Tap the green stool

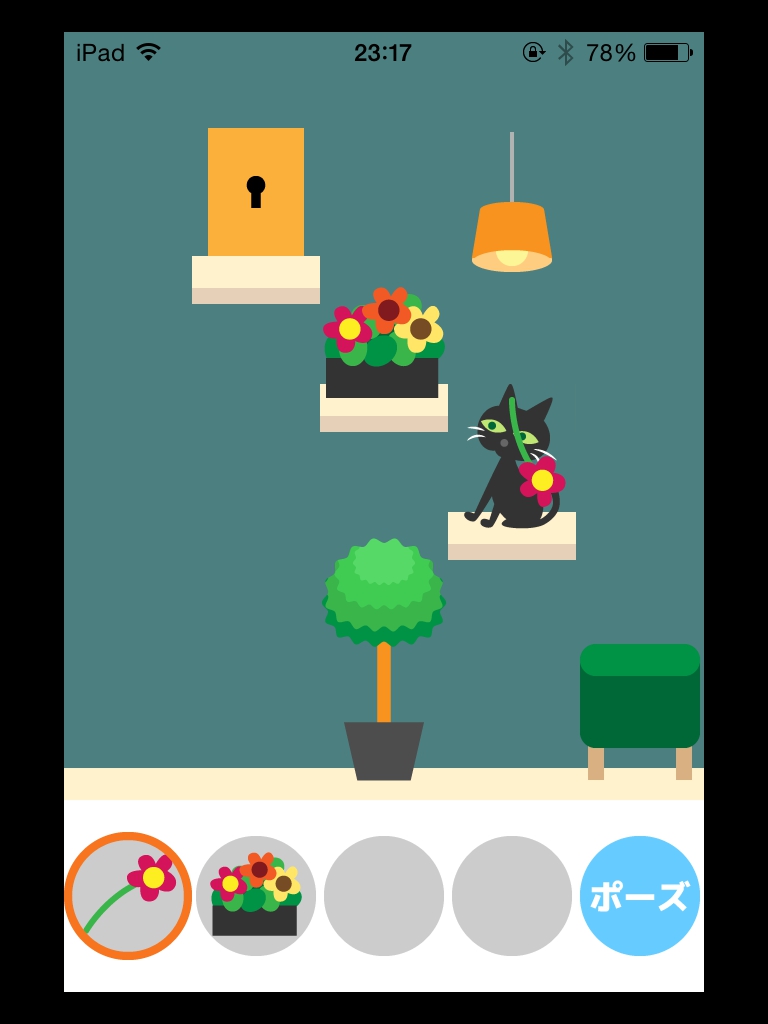639,700
